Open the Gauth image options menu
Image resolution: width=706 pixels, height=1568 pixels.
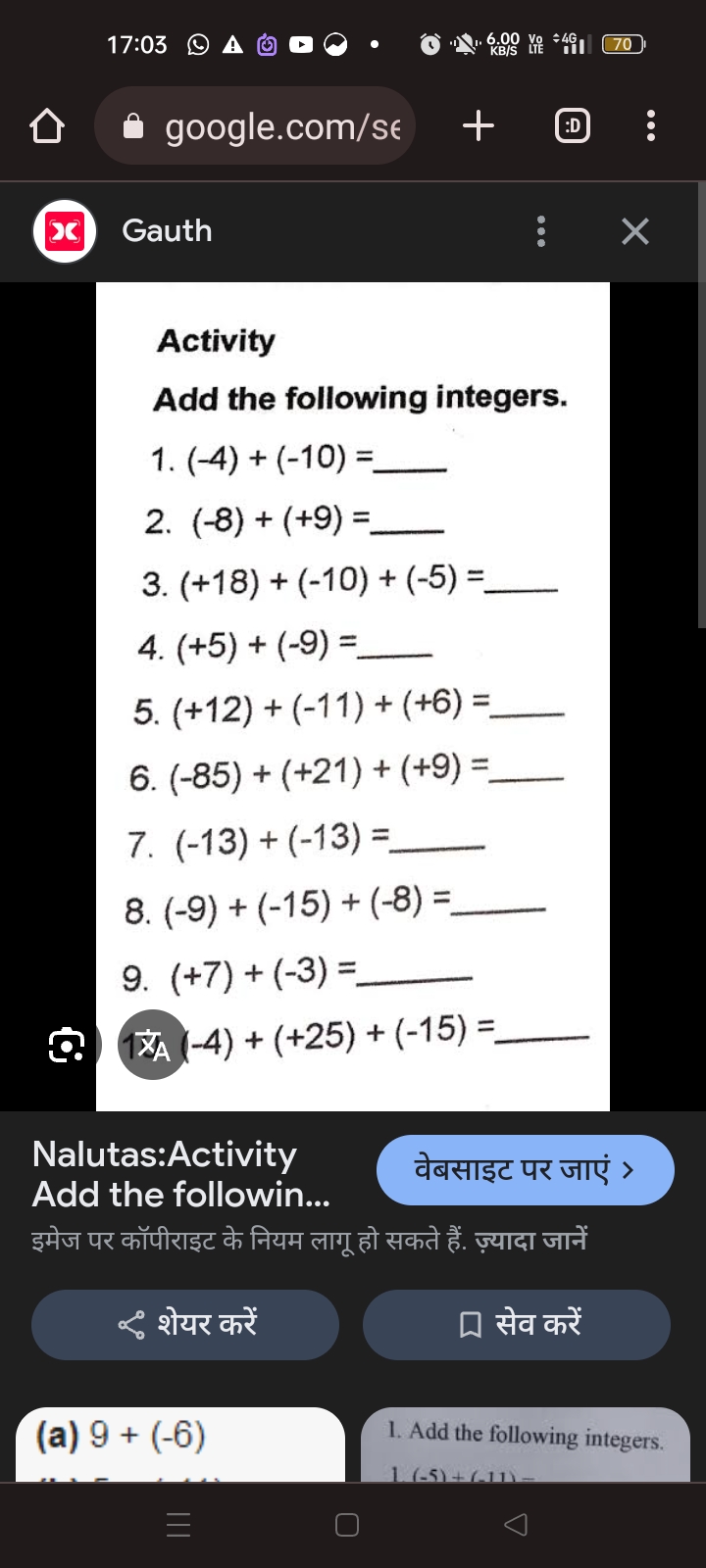pos(540,231)
